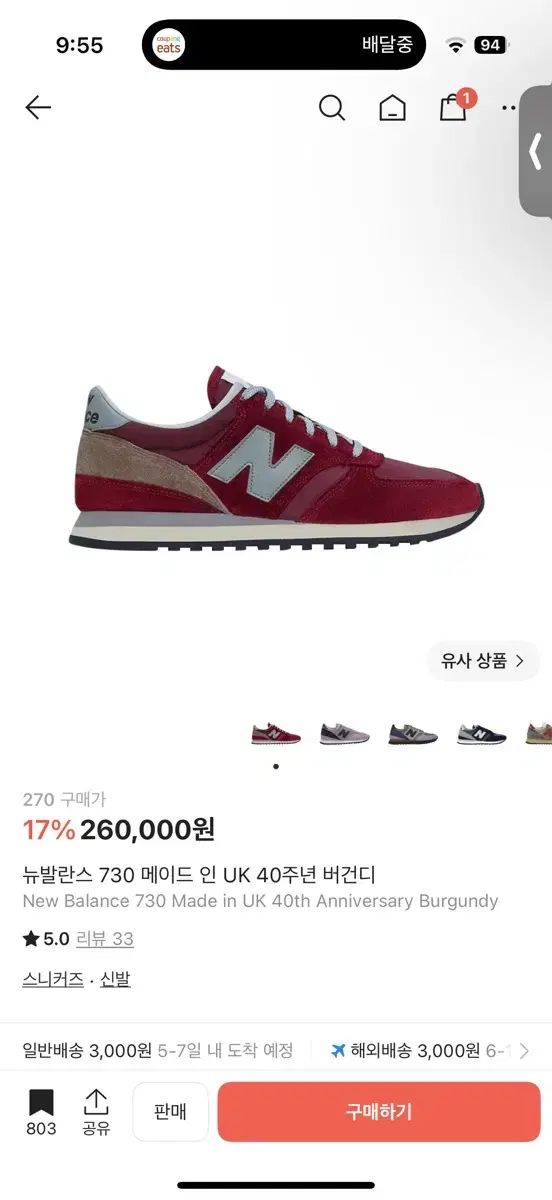Image resolution: width=552 pixels, height=1200 pixels.
Task: Open the side panel handle arrow
Action: [536, 150]
